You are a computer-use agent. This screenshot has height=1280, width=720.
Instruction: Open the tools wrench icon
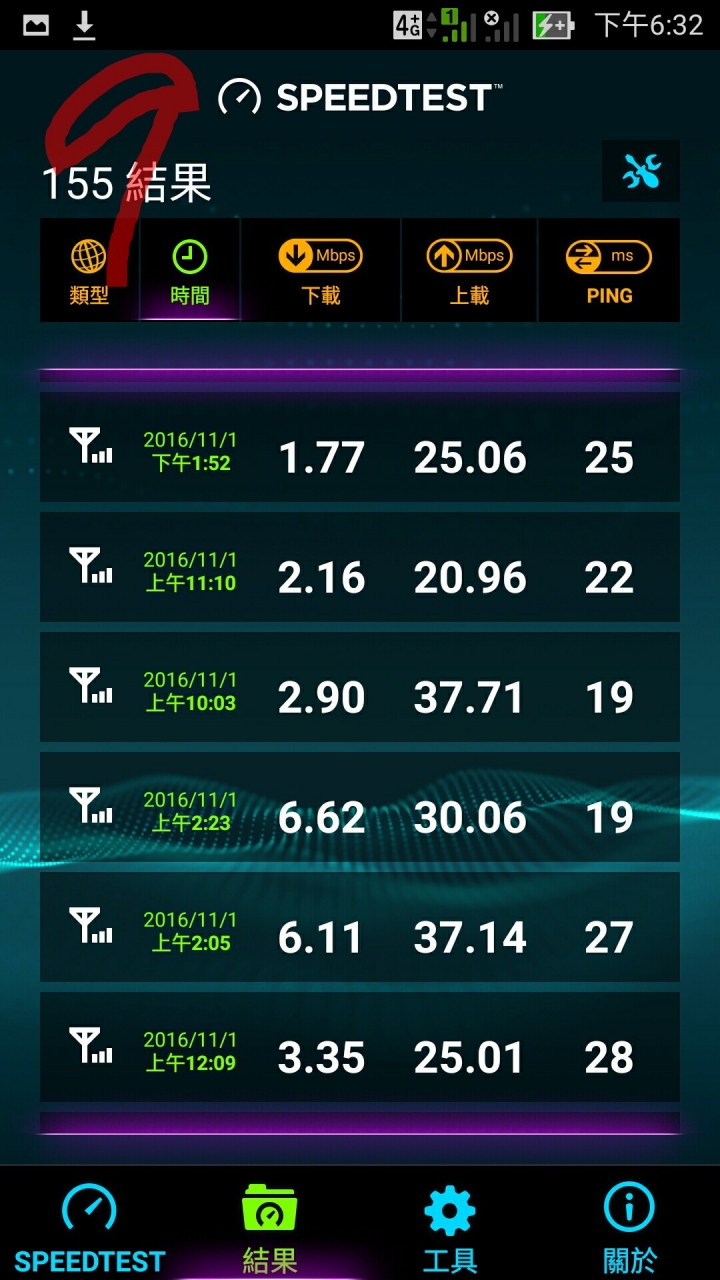click(641, 172)
